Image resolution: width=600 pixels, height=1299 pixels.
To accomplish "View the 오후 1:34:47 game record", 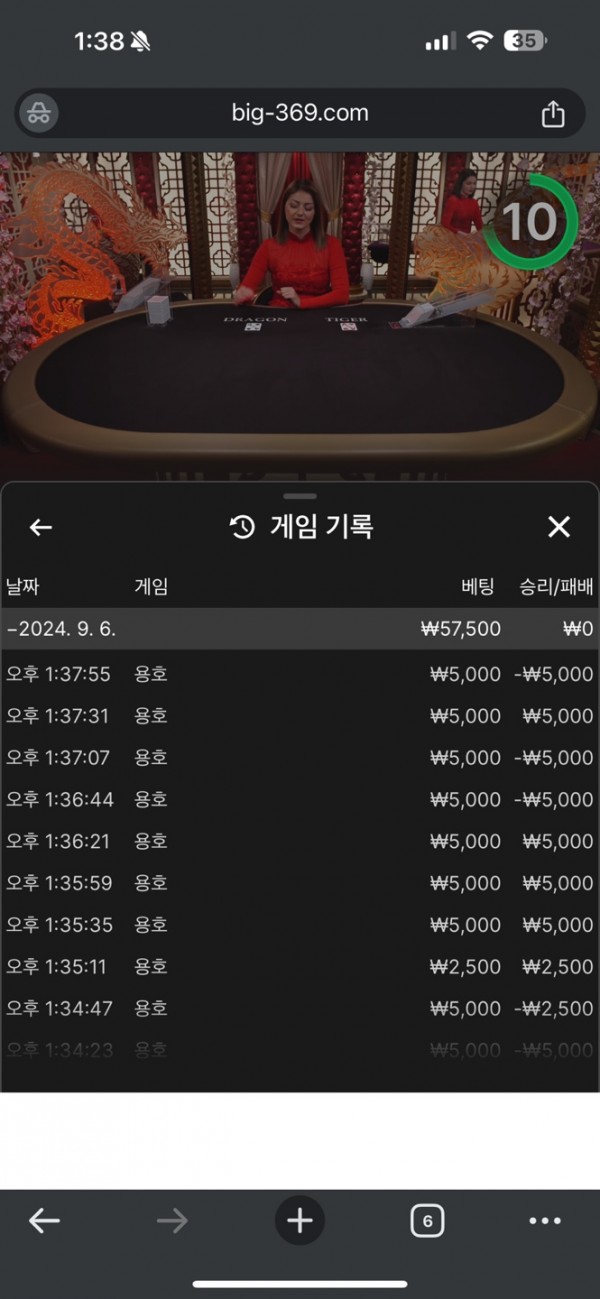I will tap(300, 1008).
